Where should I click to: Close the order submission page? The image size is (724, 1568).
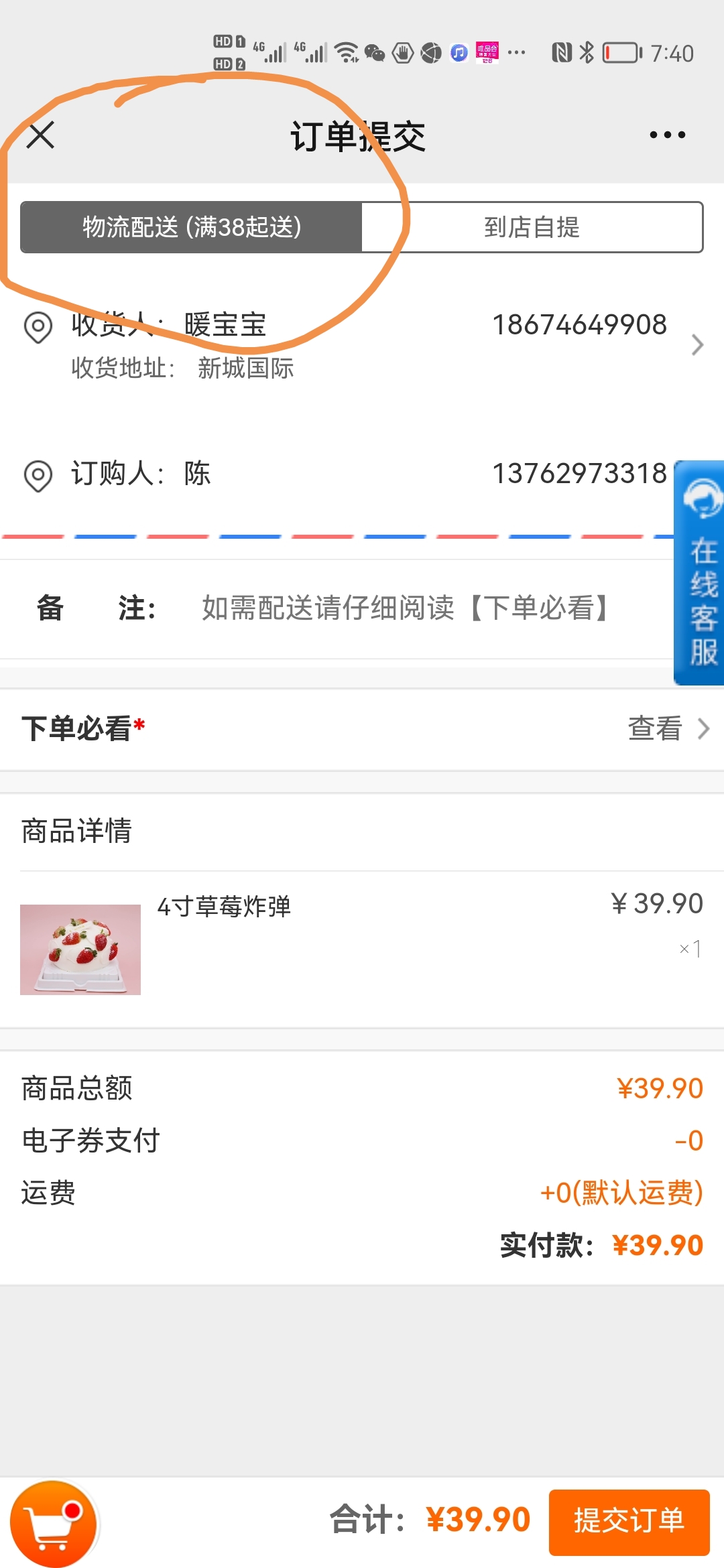tap(41, 135)
